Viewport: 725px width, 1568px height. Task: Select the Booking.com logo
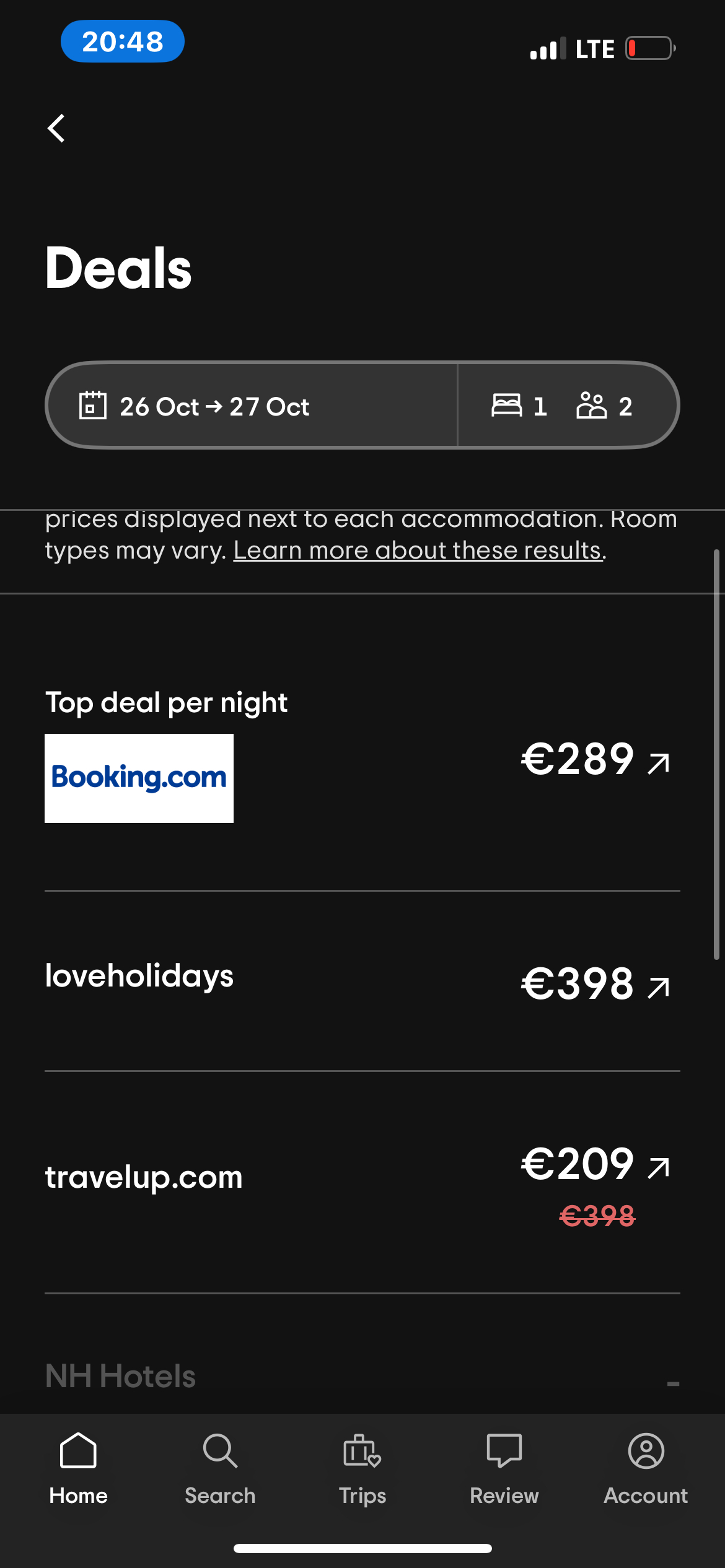point(138,778)
